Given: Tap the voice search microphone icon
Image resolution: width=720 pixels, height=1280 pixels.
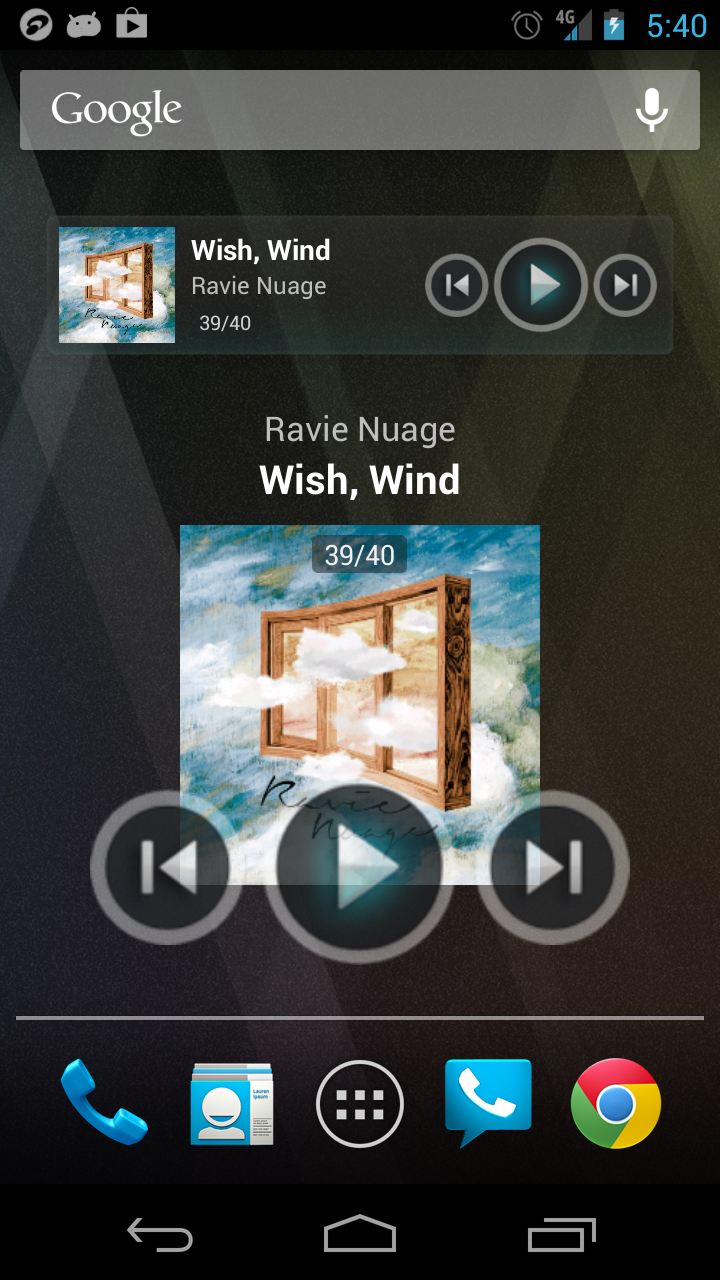Looking at the screenshot, I should coord(651,110).
